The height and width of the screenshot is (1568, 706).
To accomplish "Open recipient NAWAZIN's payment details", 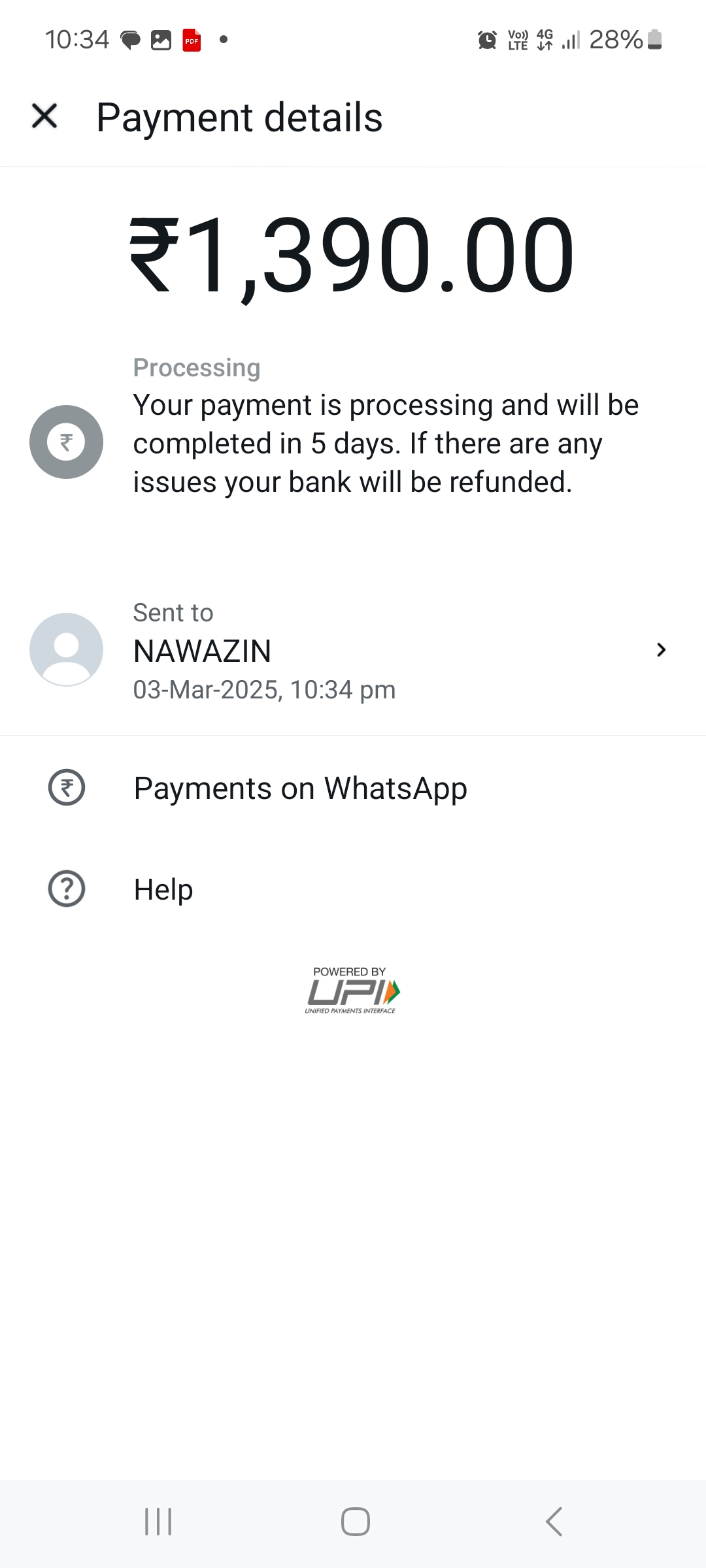I will (x=353, y=650).
